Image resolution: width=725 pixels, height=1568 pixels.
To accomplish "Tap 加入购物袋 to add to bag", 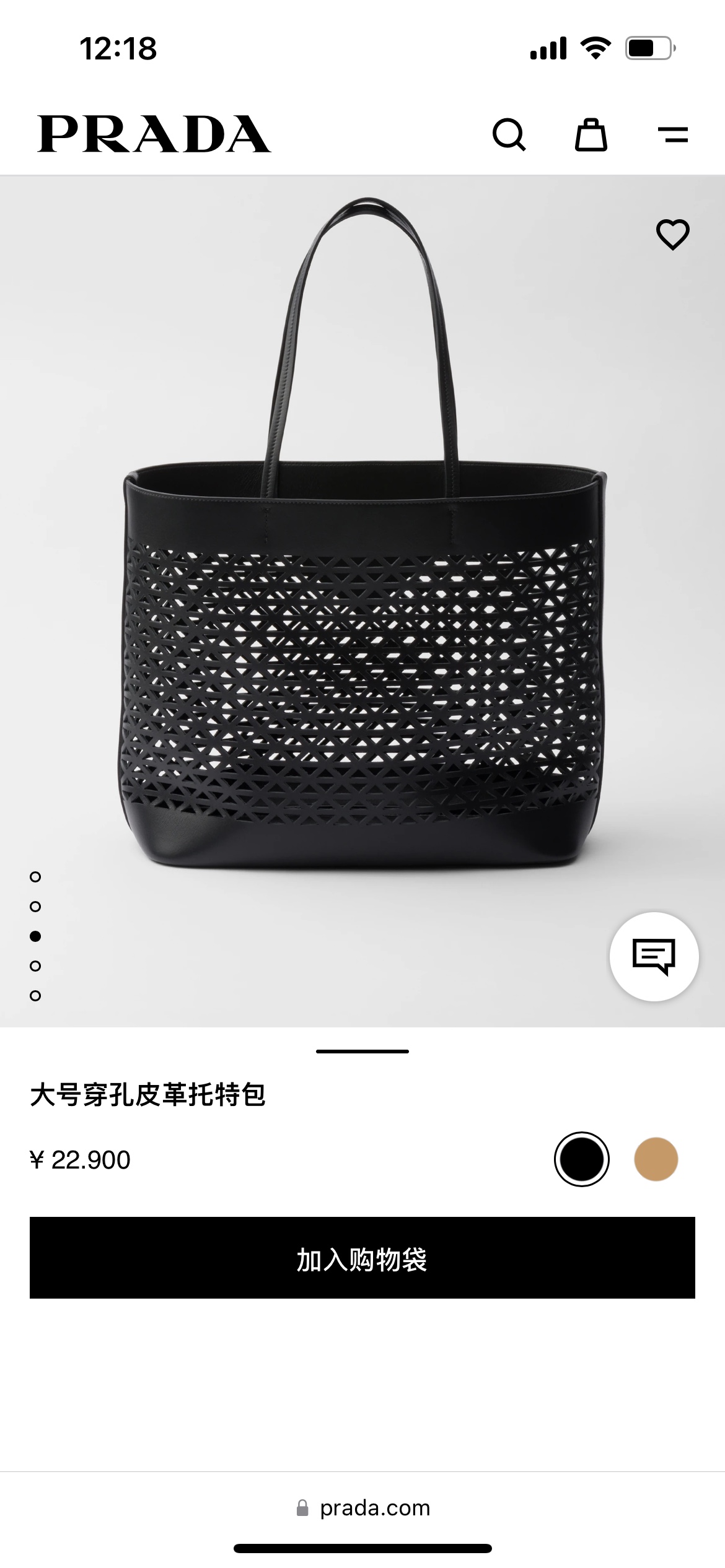I will click(362, 1258).
